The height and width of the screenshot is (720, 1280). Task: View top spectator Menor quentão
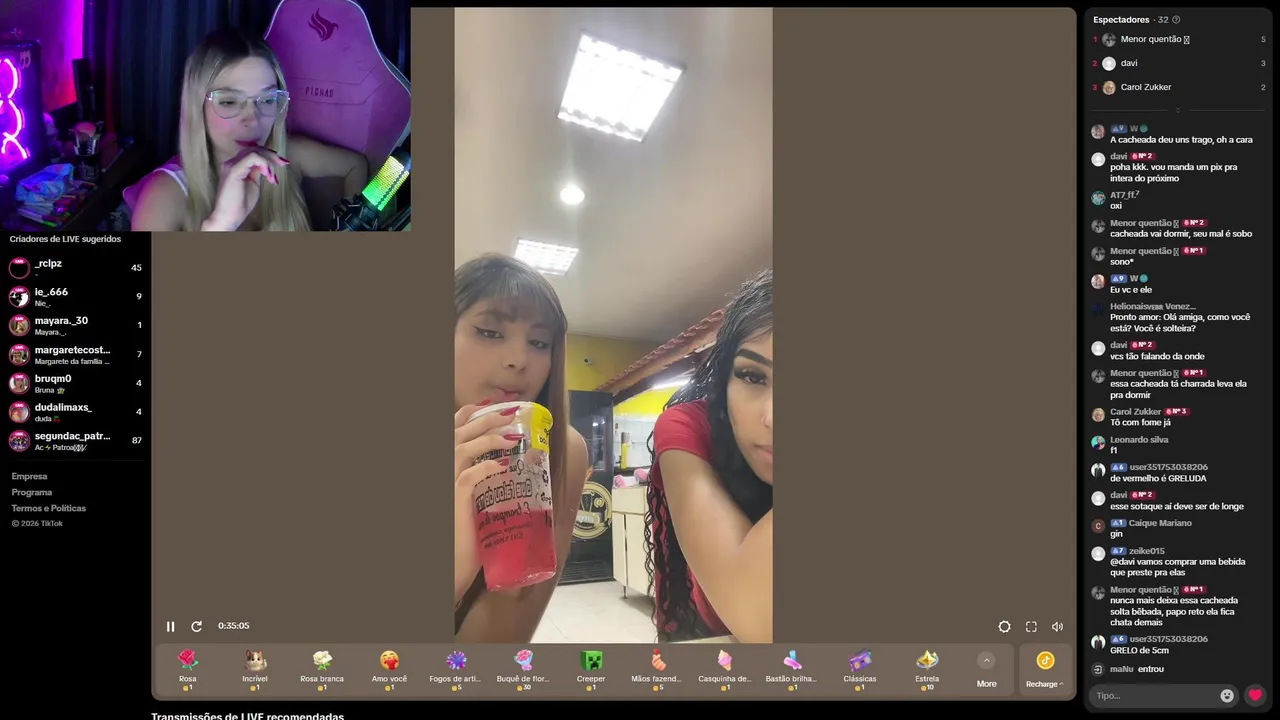click(1154, 39)
